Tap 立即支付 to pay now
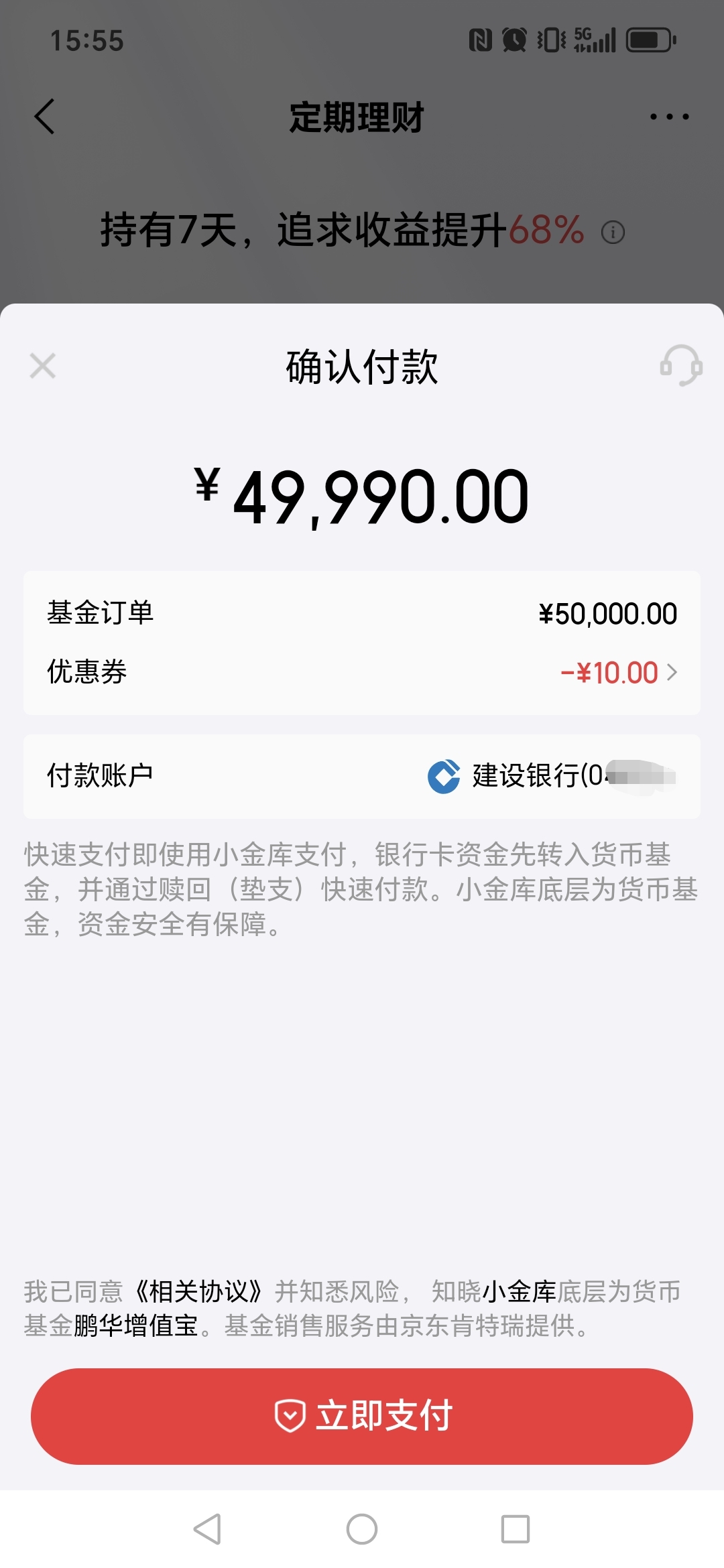This screenshot has width=724, height=1568. [362, 1416]
